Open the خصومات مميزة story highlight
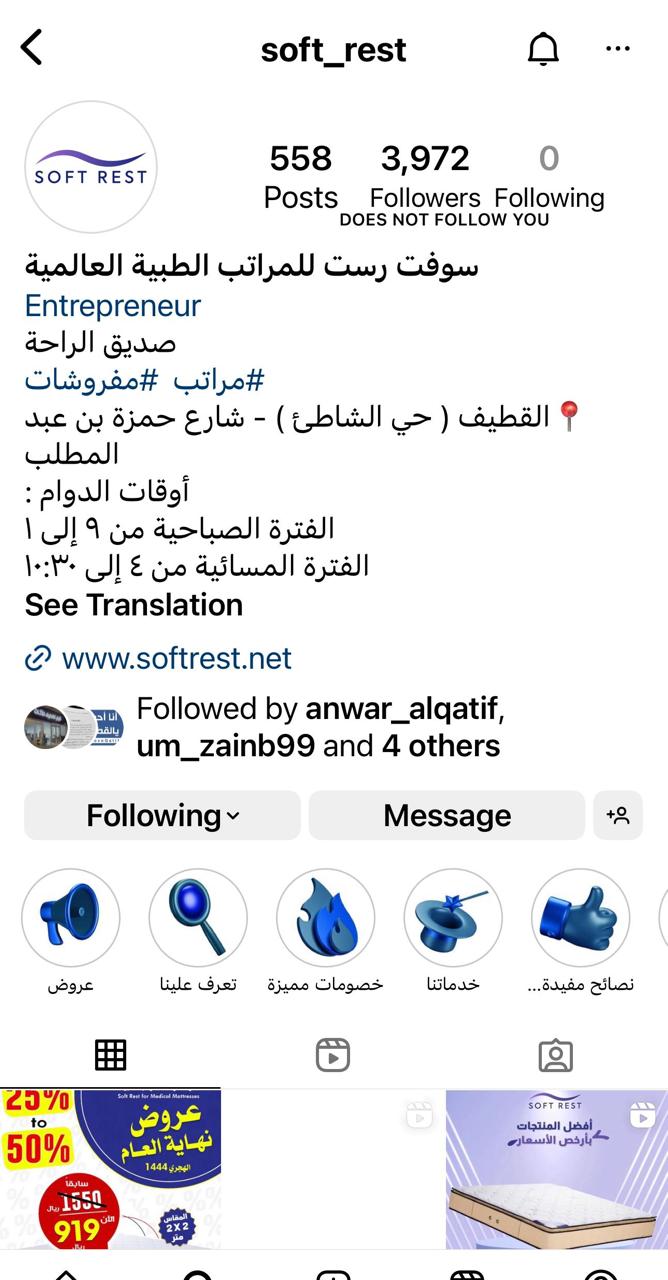Screen dimensions: 668x1280 click(x=325, y=917)
